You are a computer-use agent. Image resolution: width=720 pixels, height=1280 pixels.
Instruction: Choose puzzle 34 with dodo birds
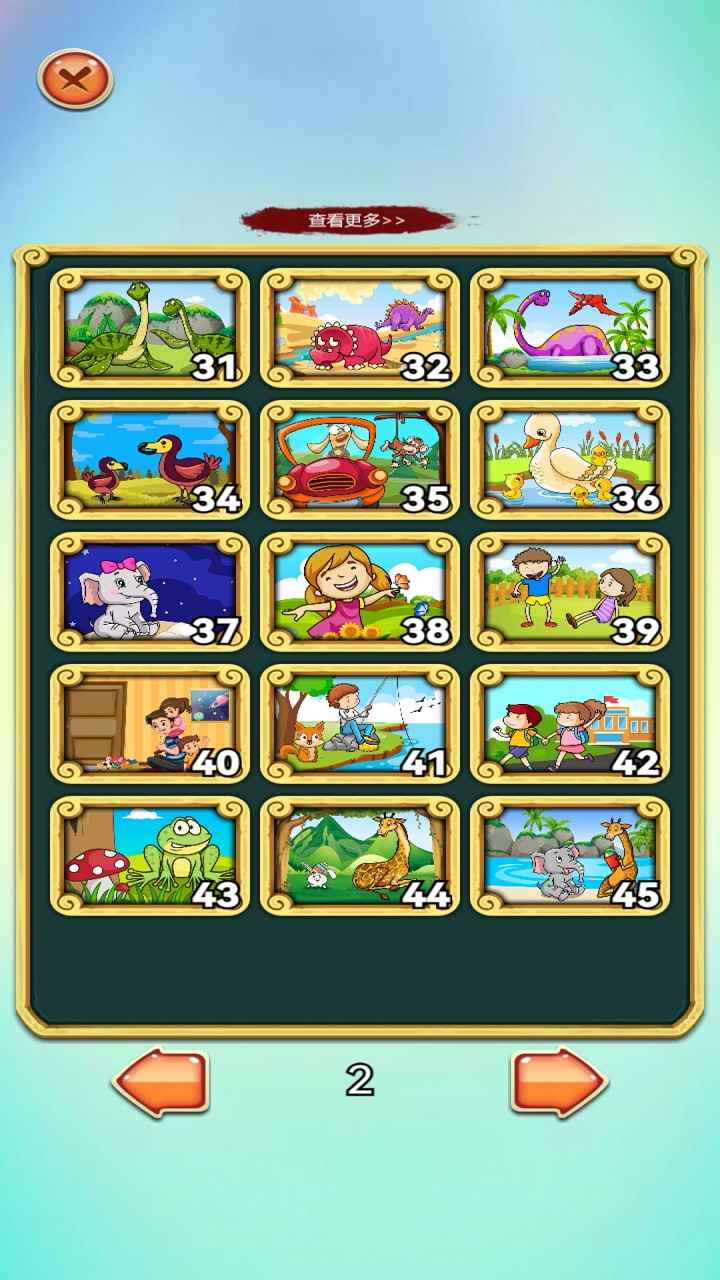[150, 459]
